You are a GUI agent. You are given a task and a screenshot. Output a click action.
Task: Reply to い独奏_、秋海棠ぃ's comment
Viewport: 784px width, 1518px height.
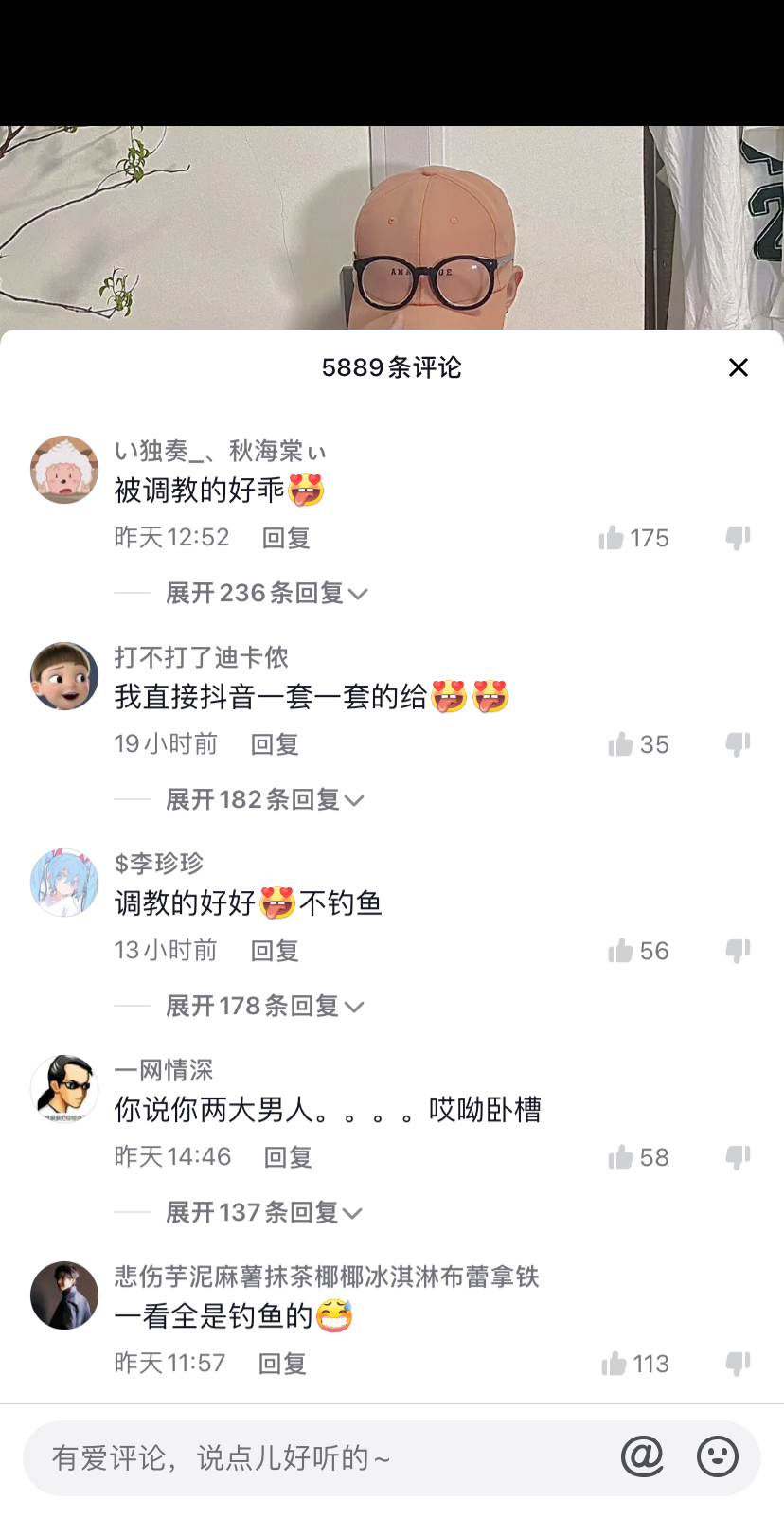click(286, 539)
